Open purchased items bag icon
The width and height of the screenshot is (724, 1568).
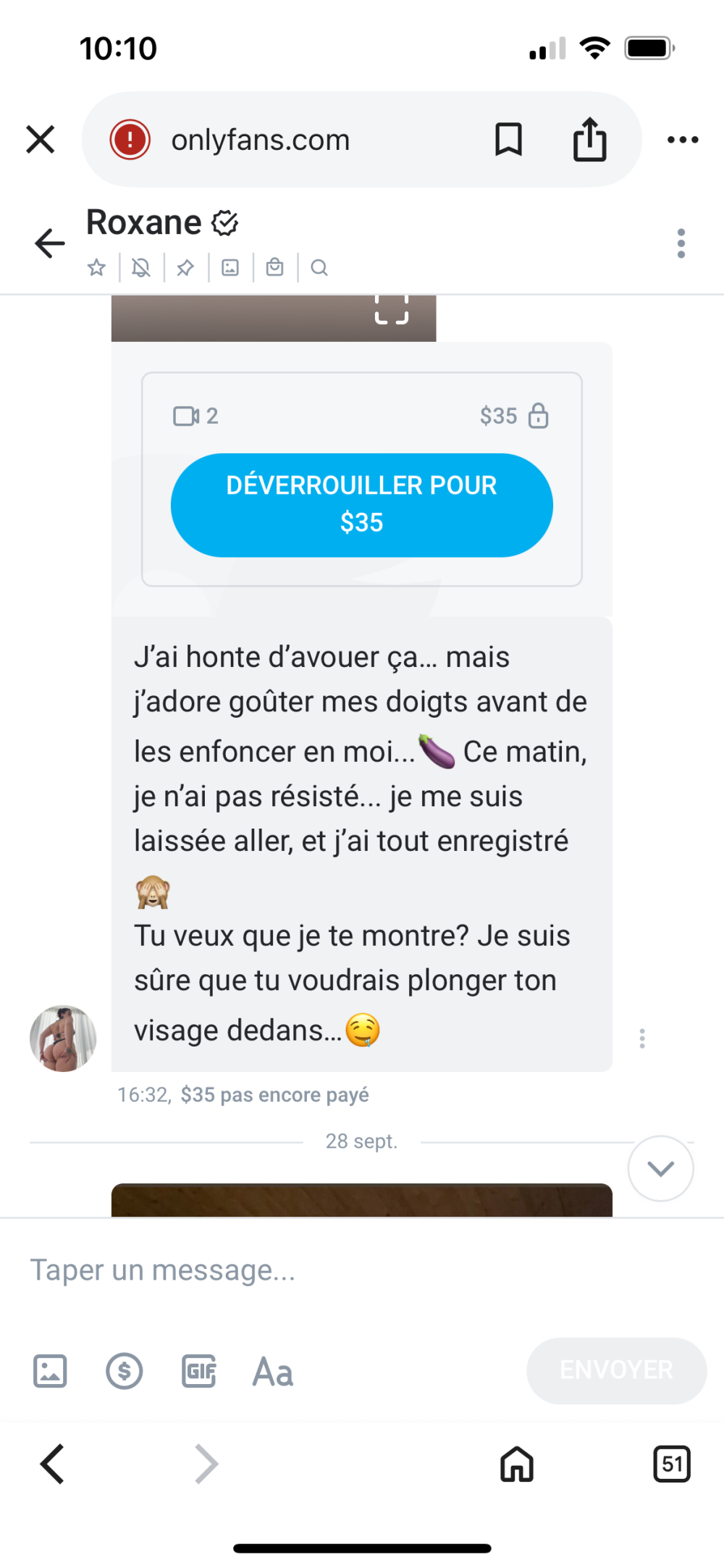tap(275, 268)
